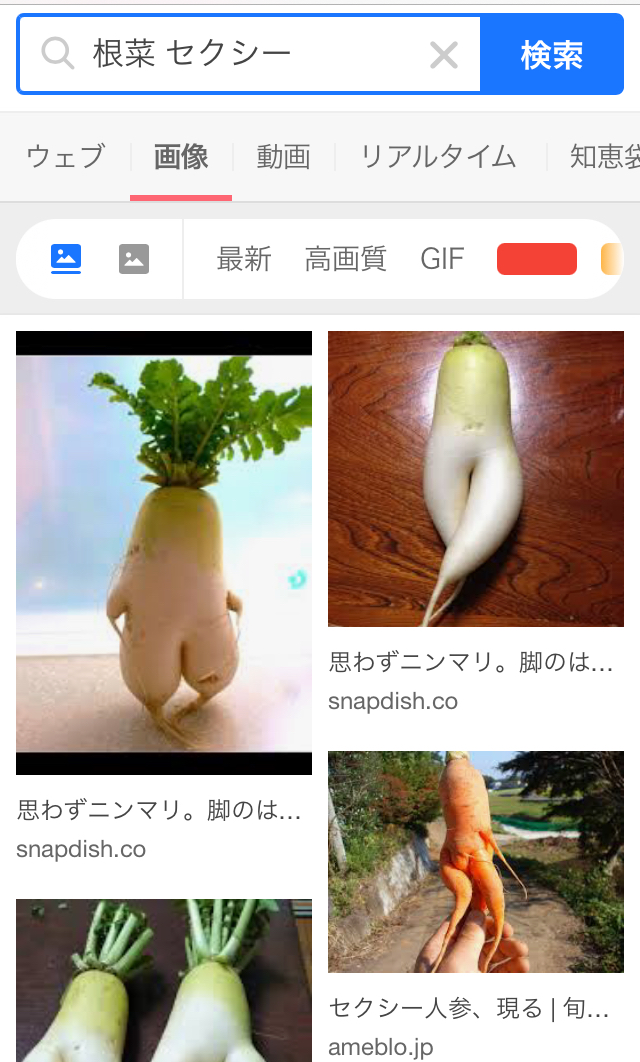Screen dimensions: 640x1062
Task: Open the leafy radish image with green top
Action: [x=164, y=553]
